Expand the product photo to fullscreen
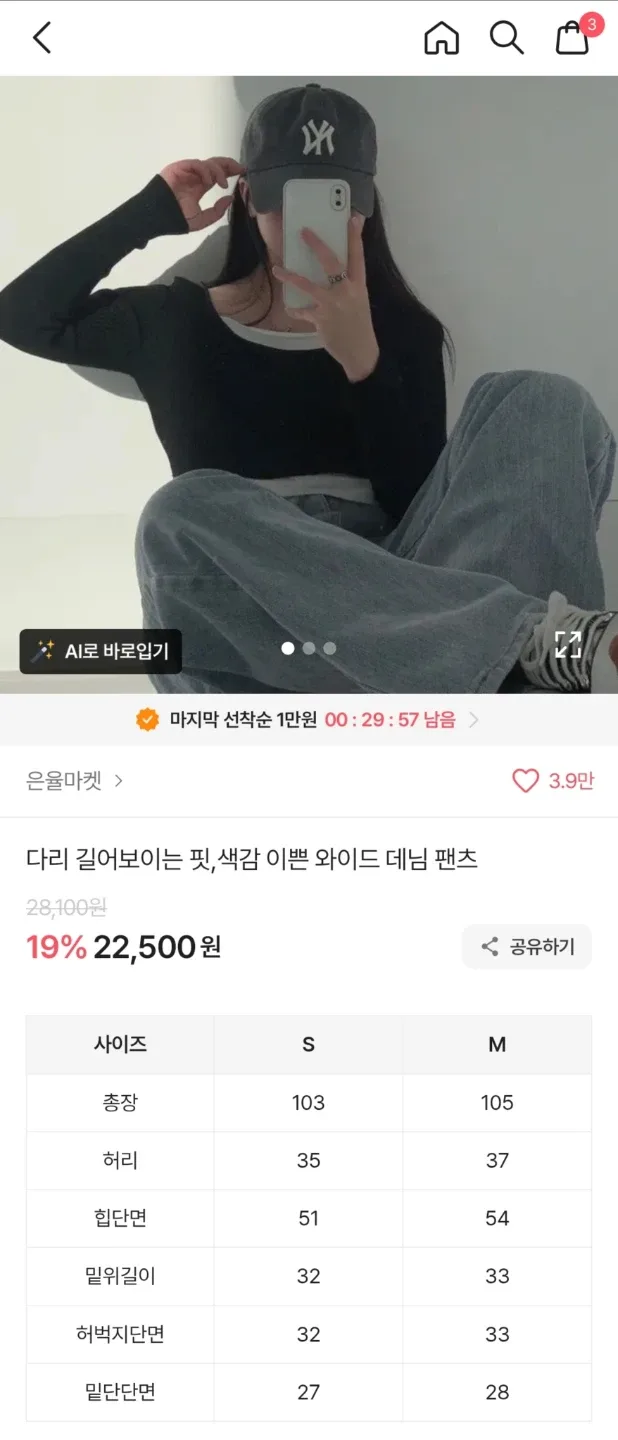This screenshot has width=618, height=1440. click(568, 644)
